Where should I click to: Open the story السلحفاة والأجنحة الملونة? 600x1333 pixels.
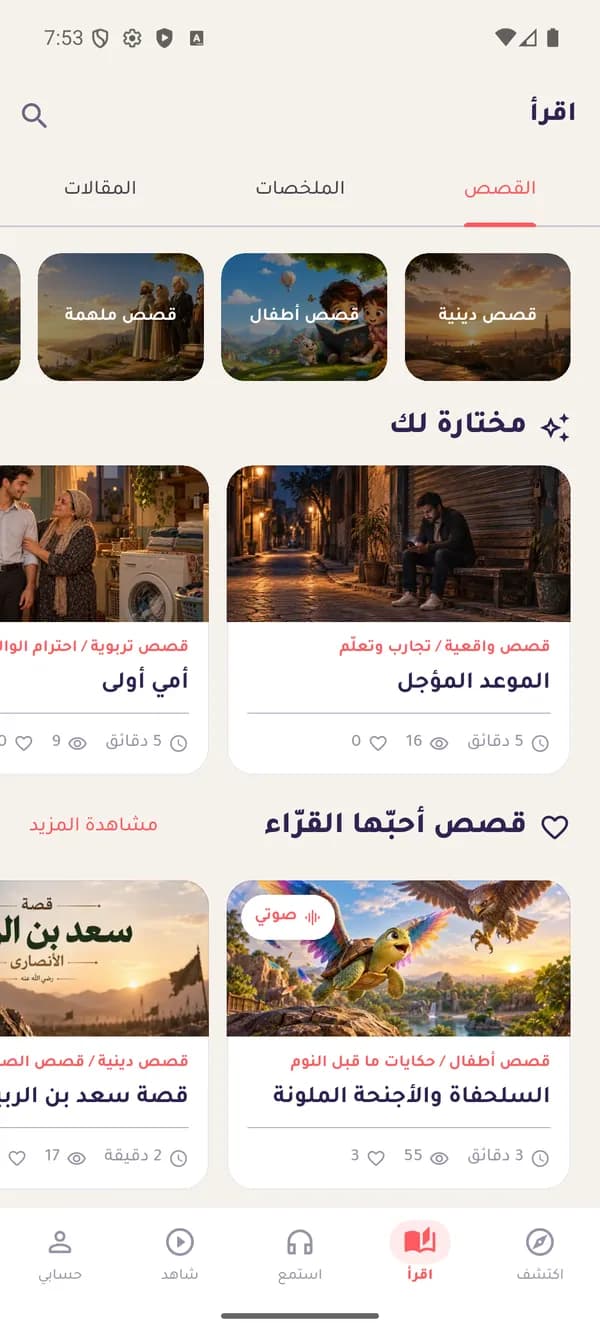coord(399,1034)
